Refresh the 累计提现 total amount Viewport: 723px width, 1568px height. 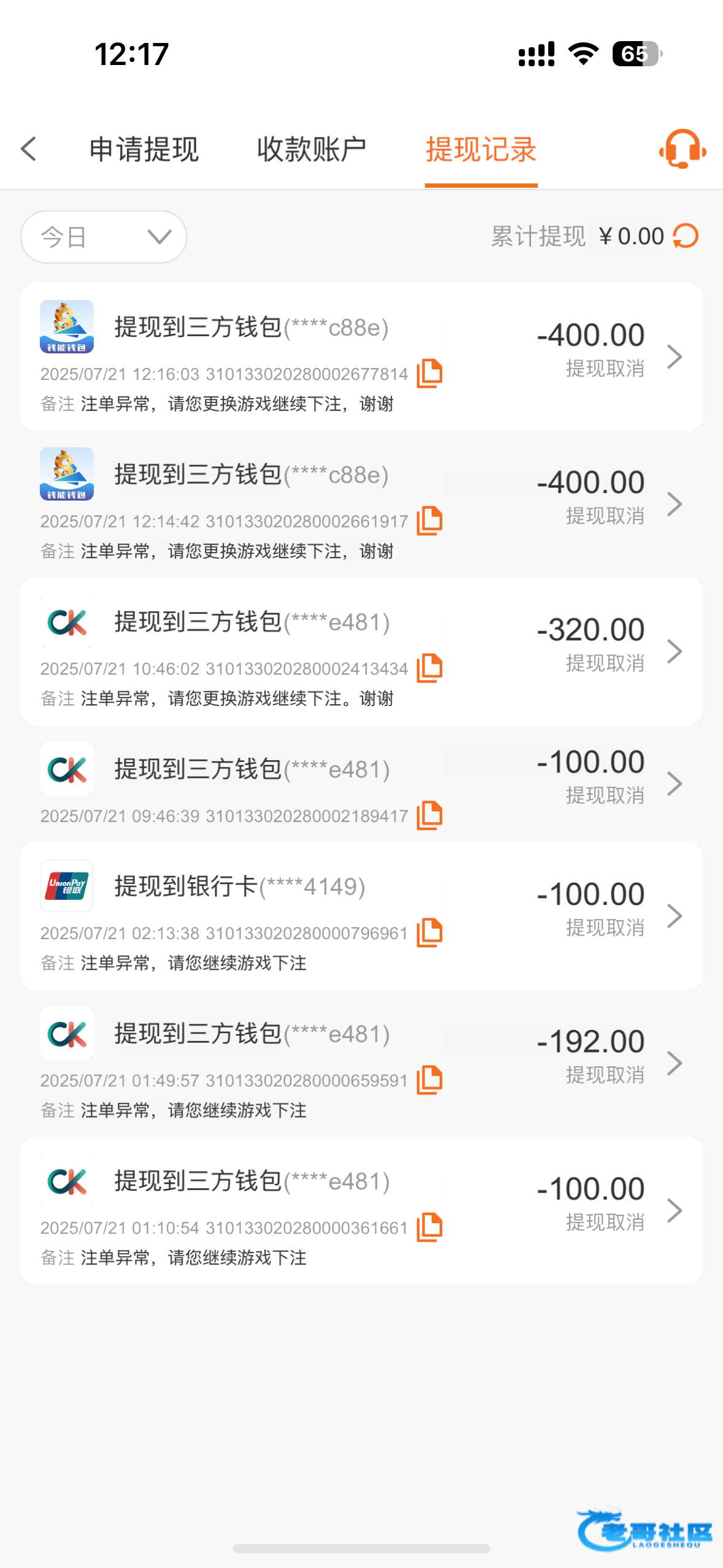tap(686, 236)
